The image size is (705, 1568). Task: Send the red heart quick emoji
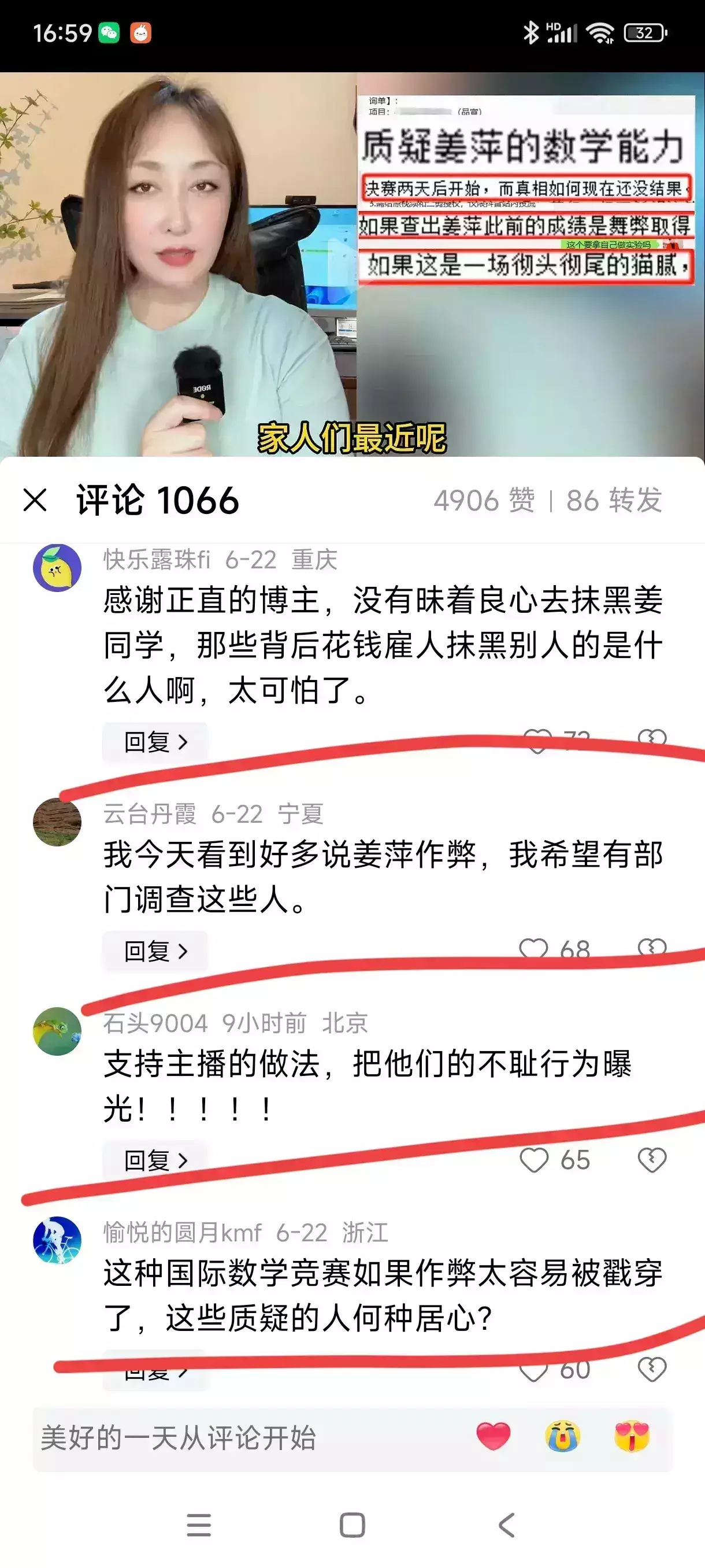click(493, 1438)
